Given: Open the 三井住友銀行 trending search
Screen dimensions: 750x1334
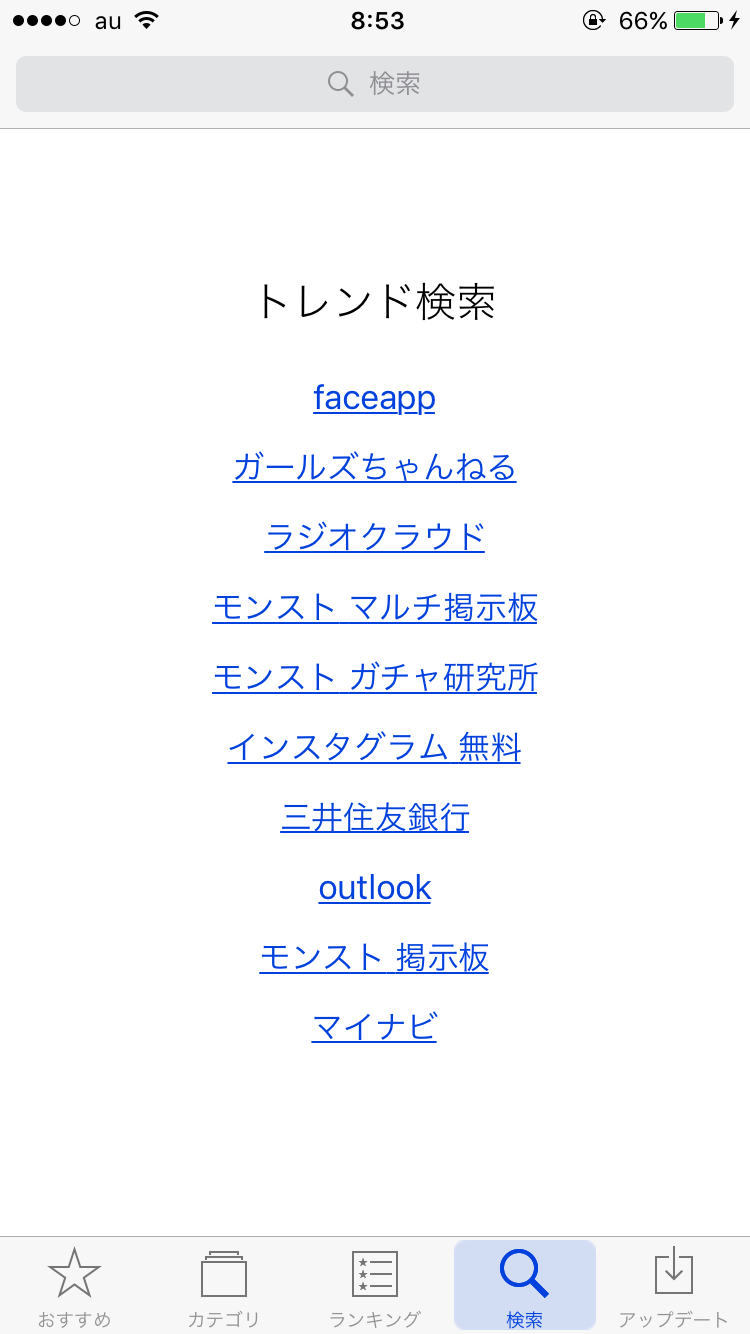Looking at the screenshot, I should (375, 818).
